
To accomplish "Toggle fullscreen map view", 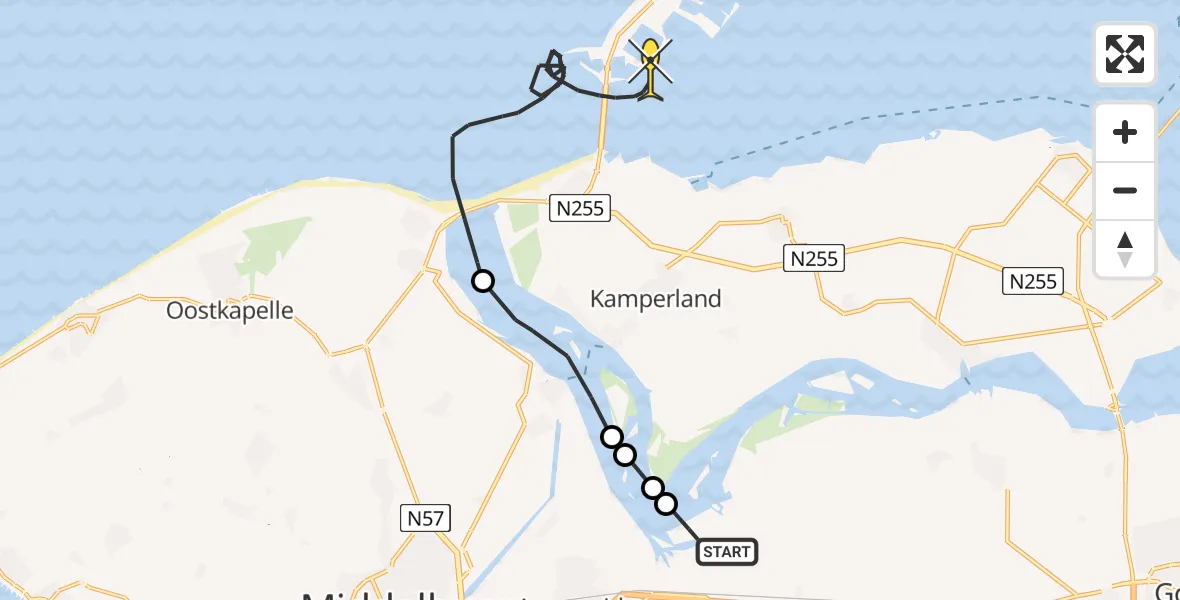I will tap(1125, 54).
